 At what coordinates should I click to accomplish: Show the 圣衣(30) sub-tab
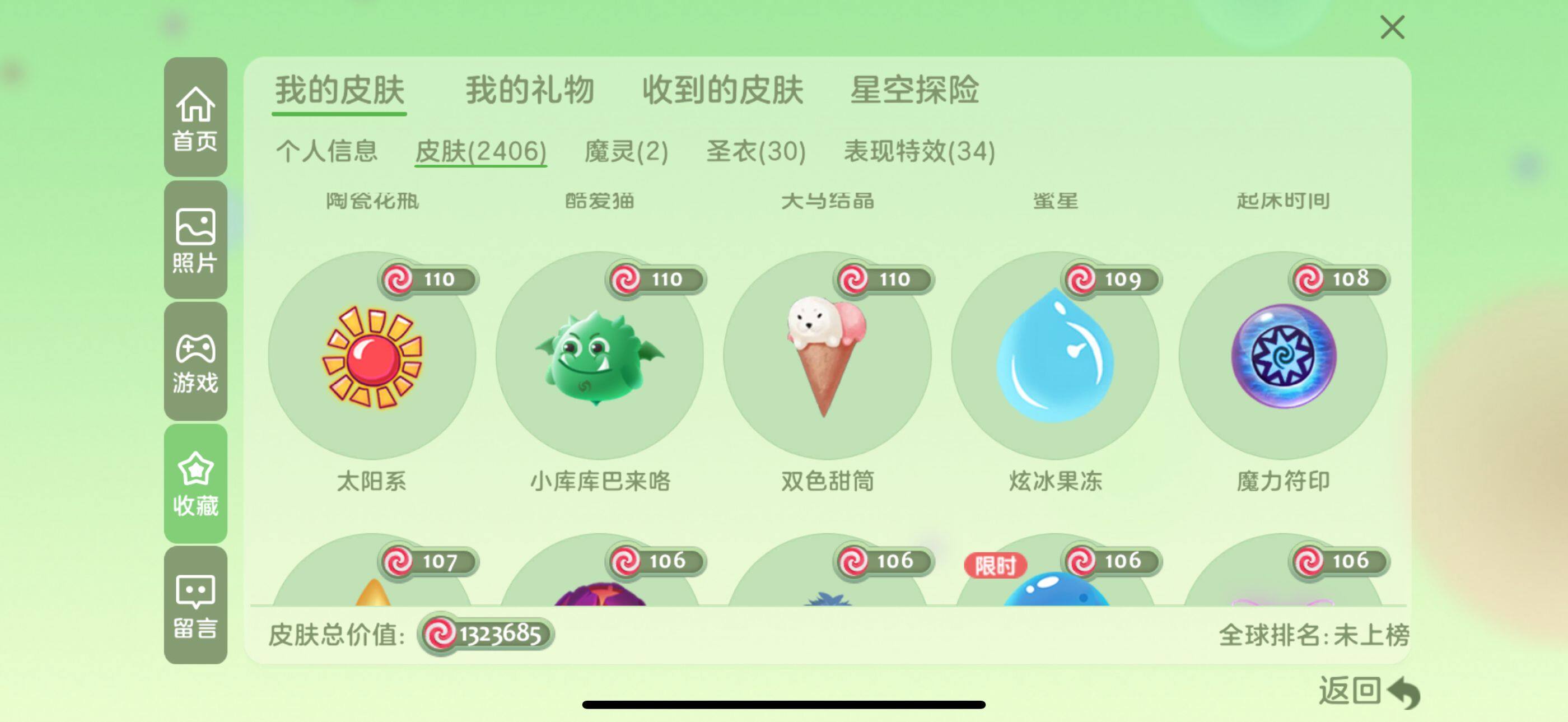coord(756,151)
